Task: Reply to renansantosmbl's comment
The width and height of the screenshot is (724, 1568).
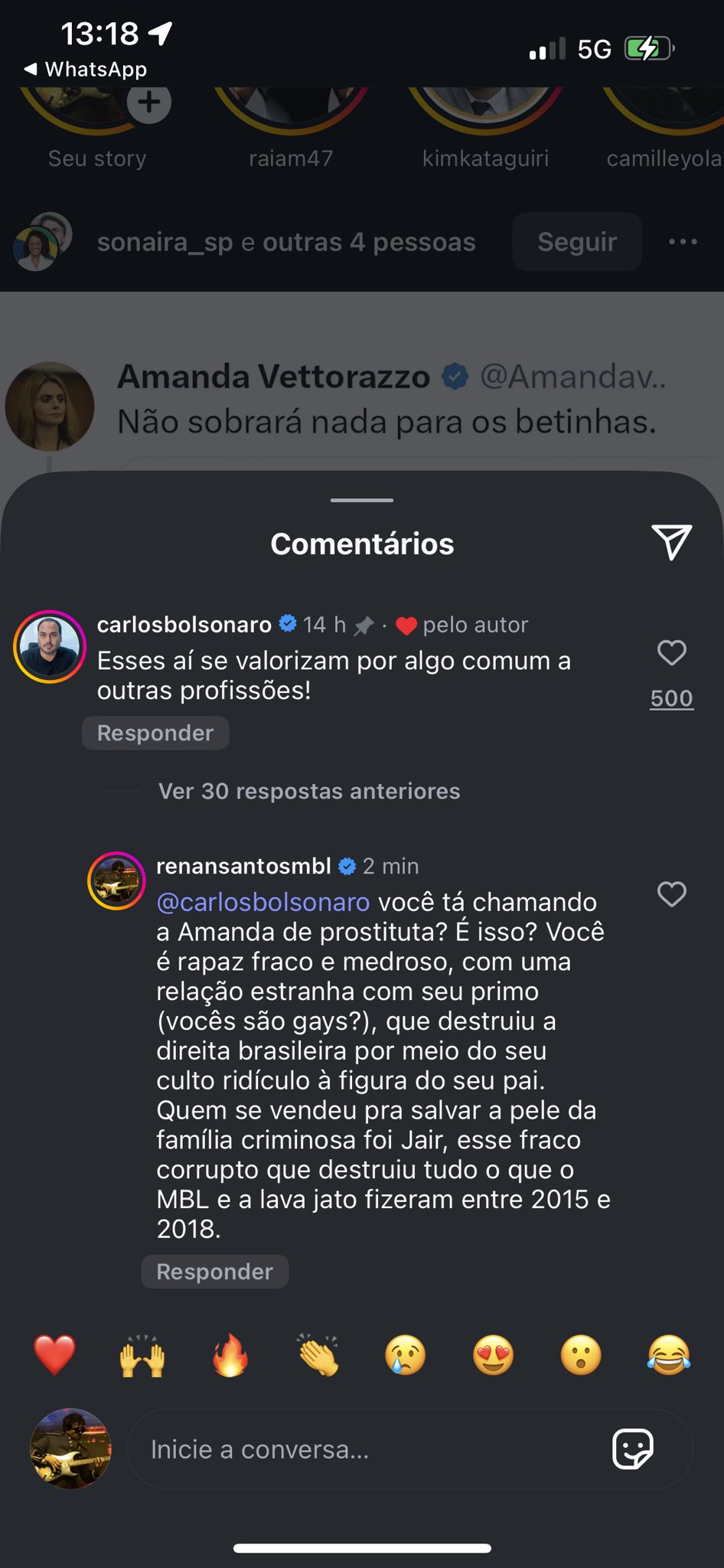Action: coord(214,1272)
